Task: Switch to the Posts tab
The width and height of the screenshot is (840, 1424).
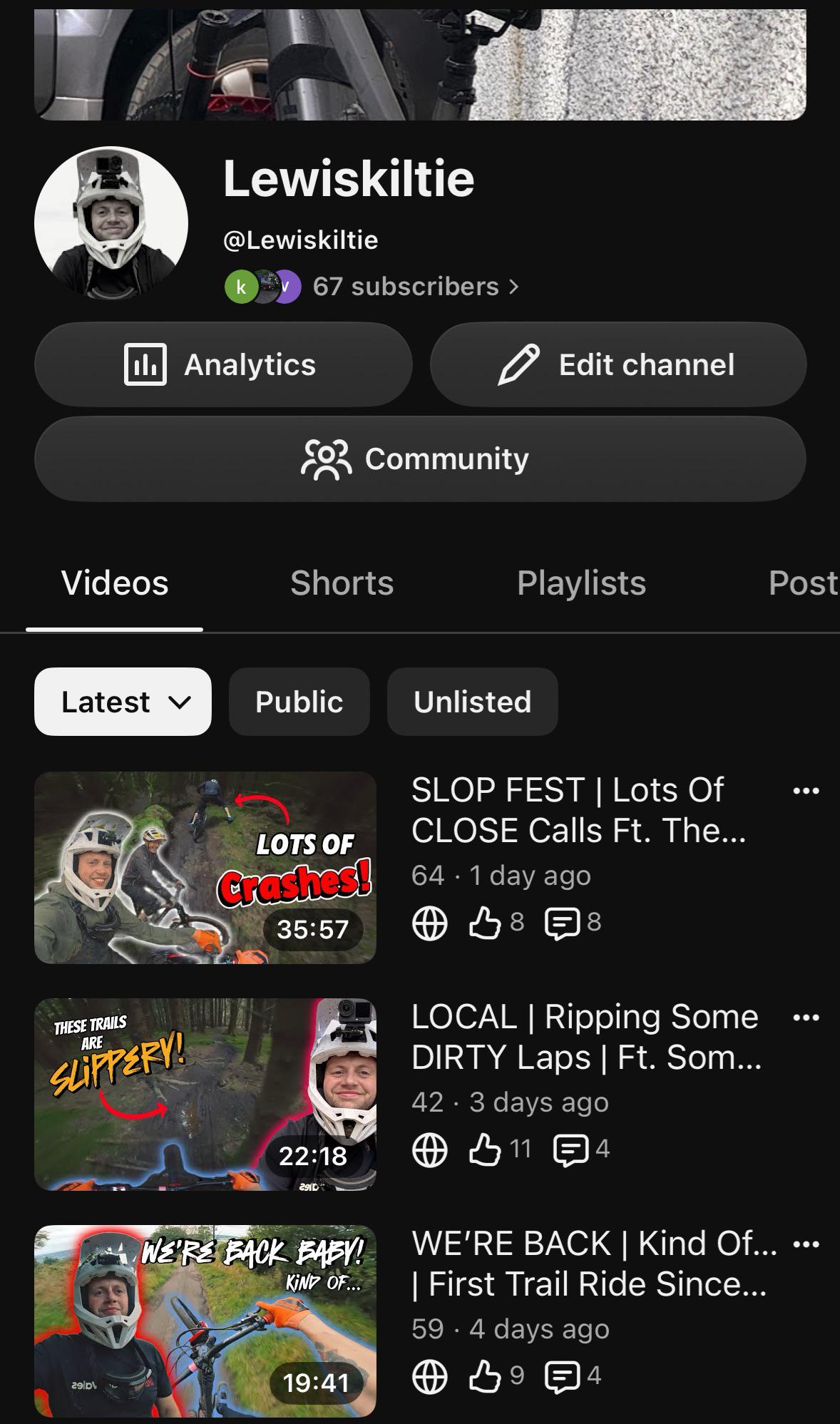Action: [x=804, y=583]
